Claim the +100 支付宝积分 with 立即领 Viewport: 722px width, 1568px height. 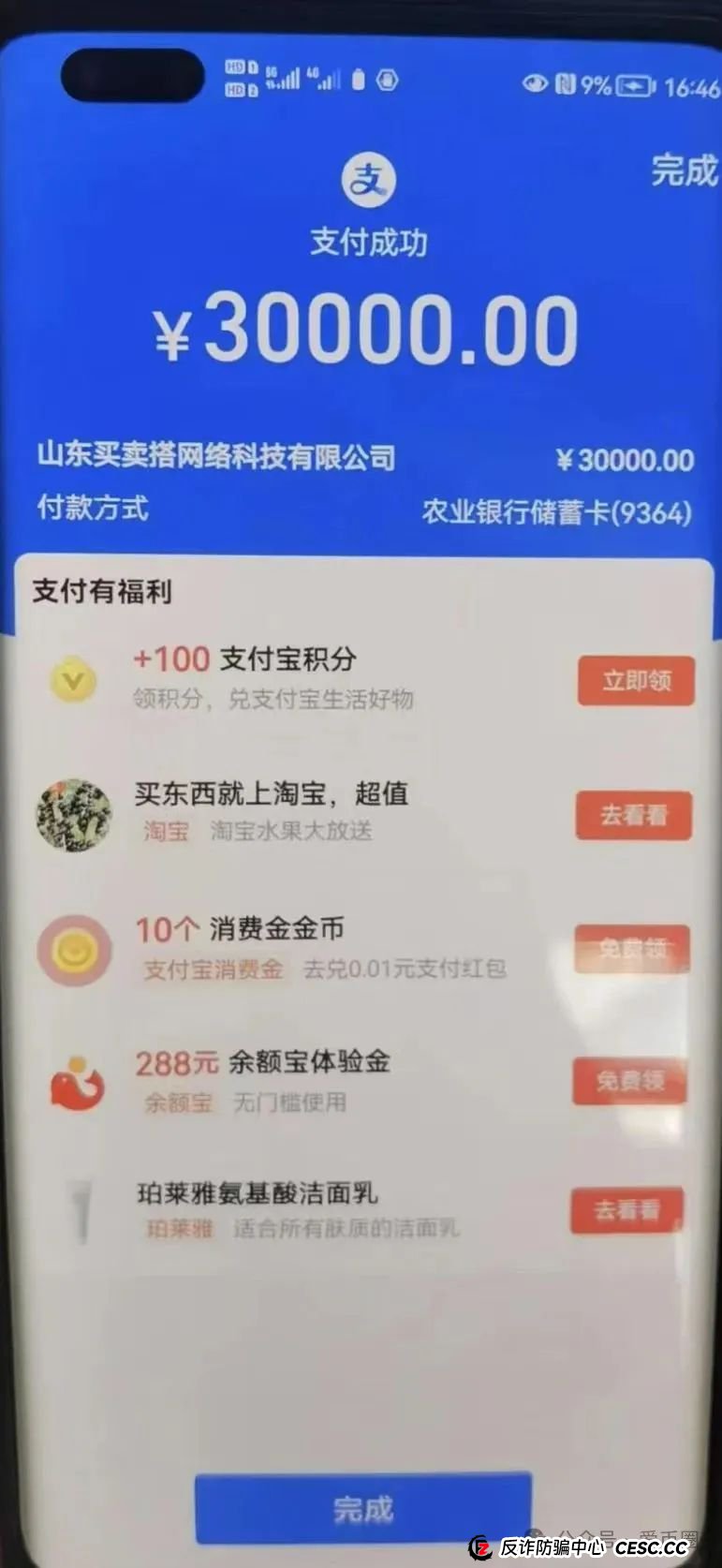pyautogui.click(x=636, y=681)
